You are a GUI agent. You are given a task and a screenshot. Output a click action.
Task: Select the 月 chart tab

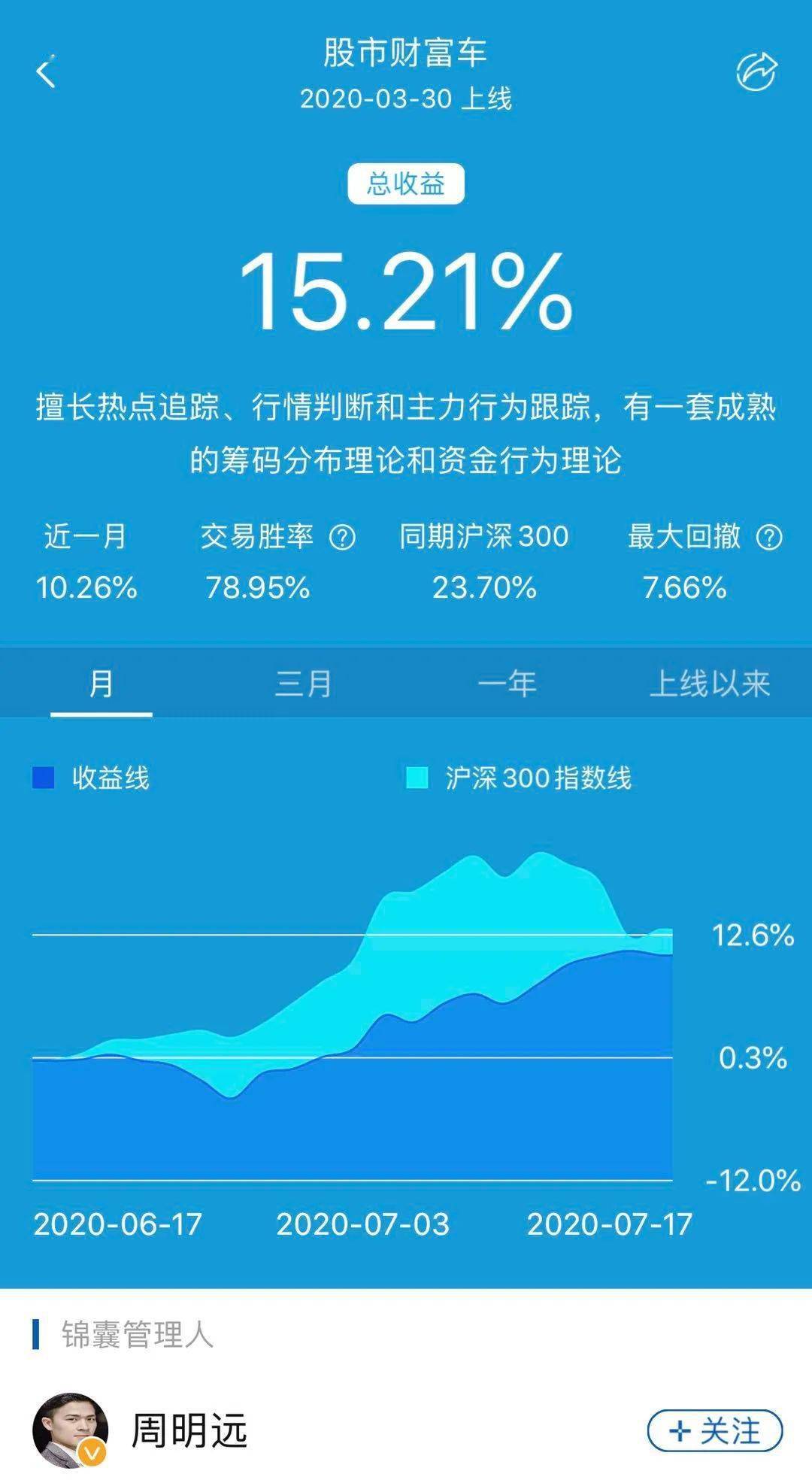pos(101,684)
